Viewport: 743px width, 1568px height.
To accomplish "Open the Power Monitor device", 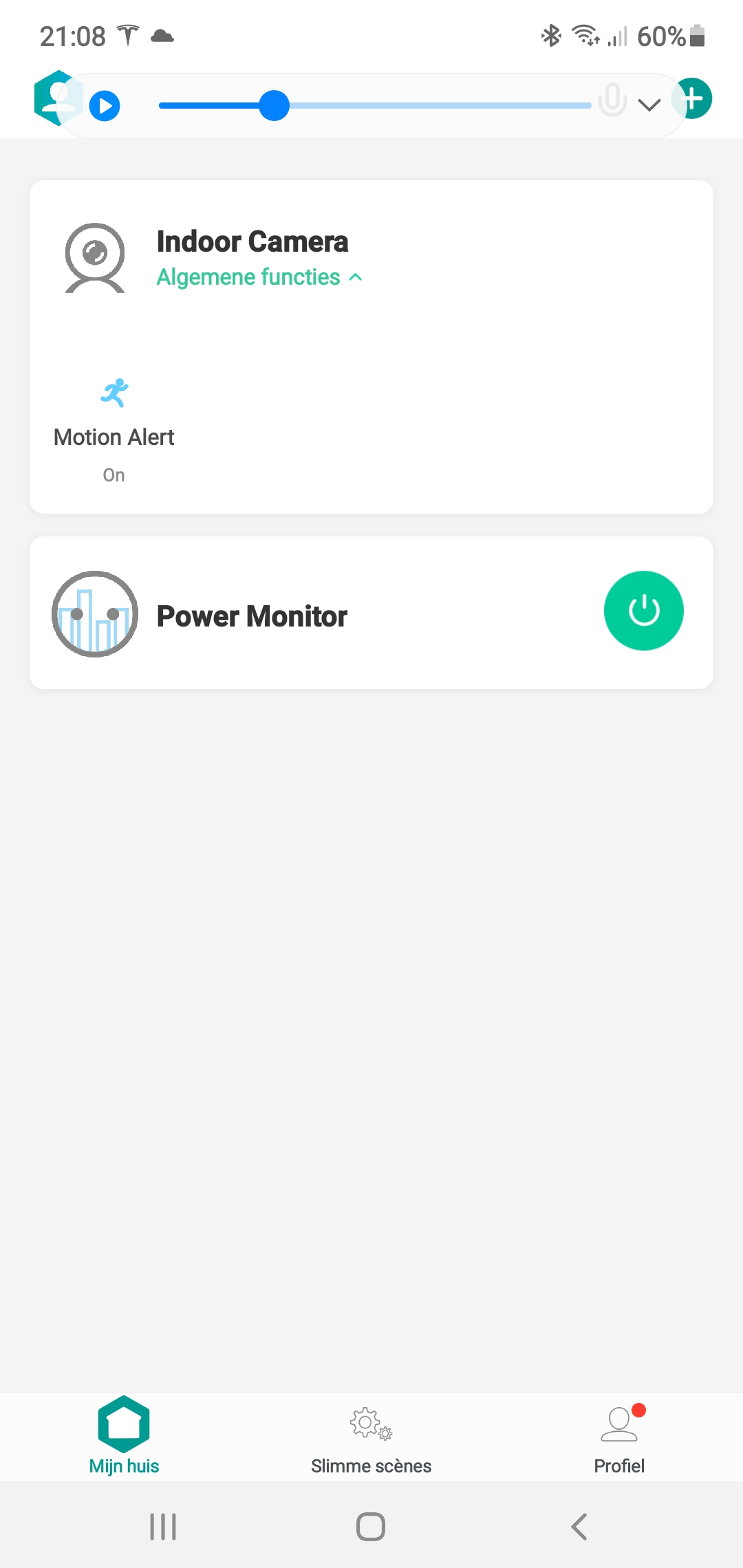I will [252, 616].
